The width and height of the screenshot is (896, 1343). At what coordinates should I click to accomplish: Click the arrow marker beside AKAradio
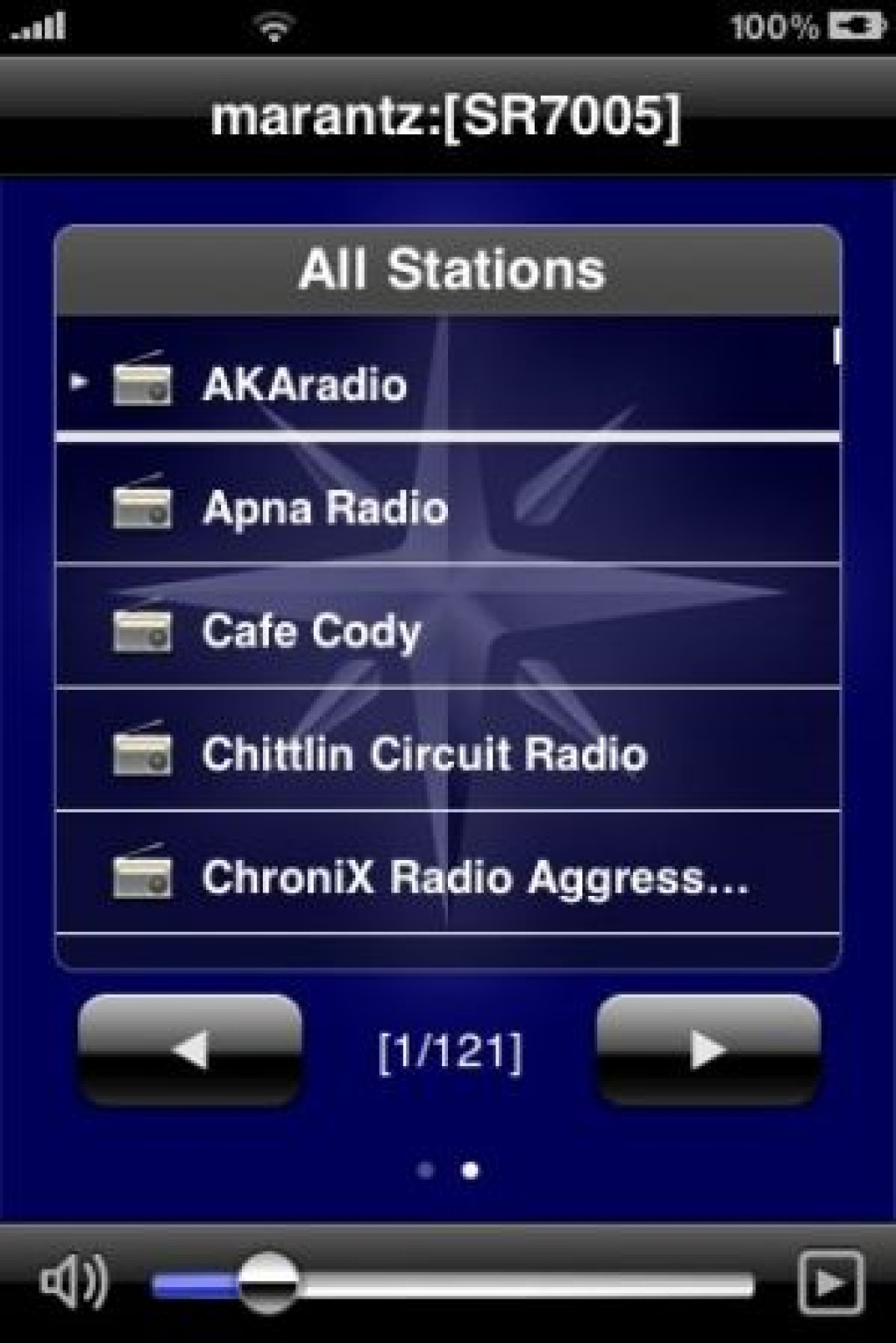pos(79,384)
